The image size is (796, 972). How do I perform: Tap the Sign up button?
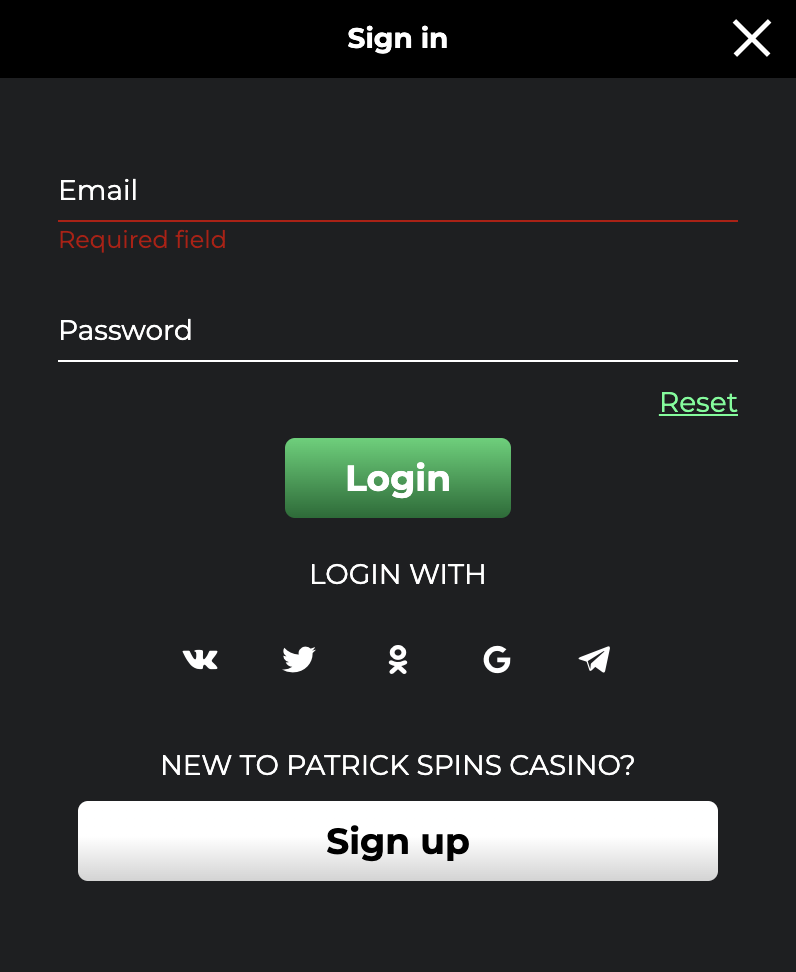click(397, 841)
